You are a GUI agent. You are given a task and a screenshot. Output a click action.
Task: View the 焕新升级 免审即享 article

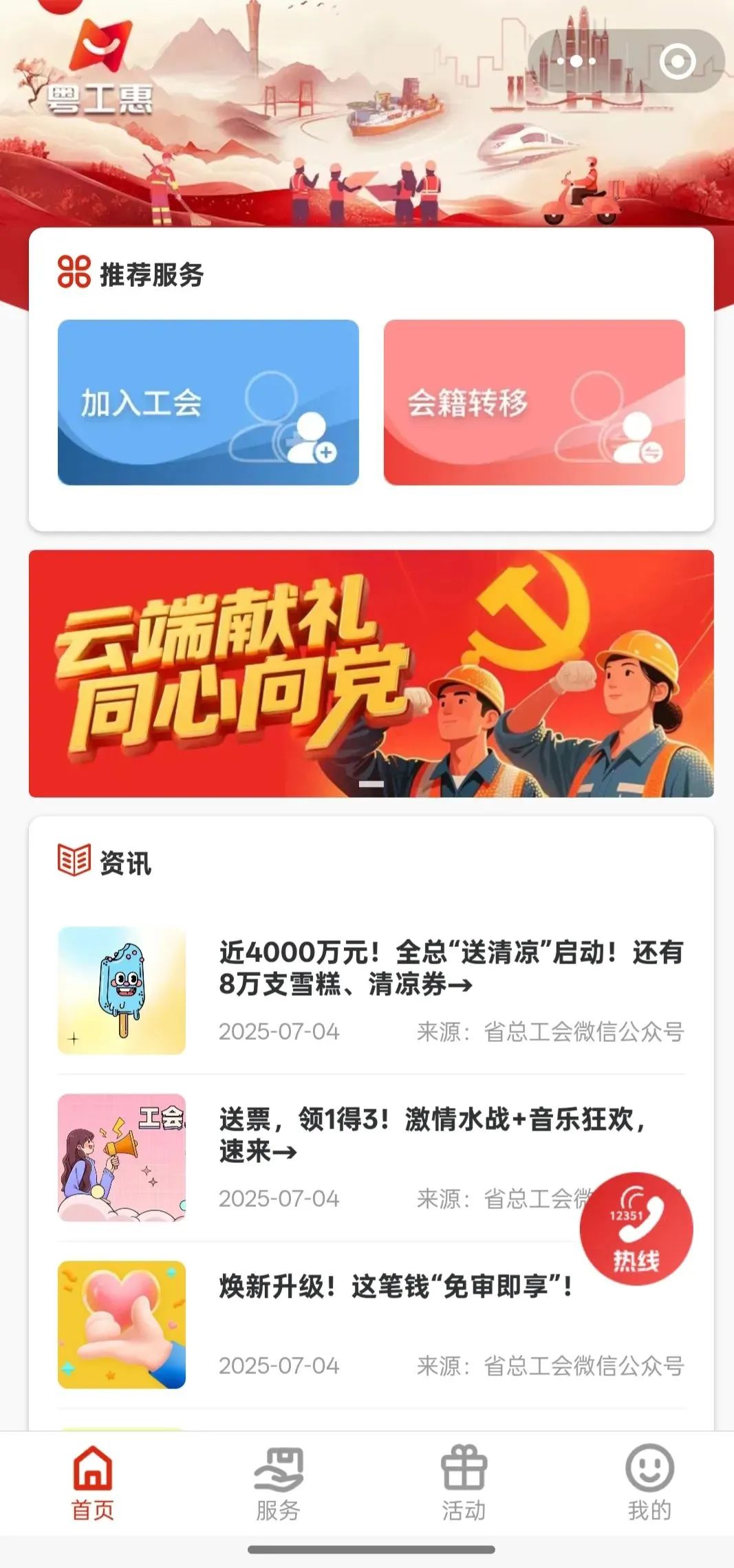coord(396,1286)
